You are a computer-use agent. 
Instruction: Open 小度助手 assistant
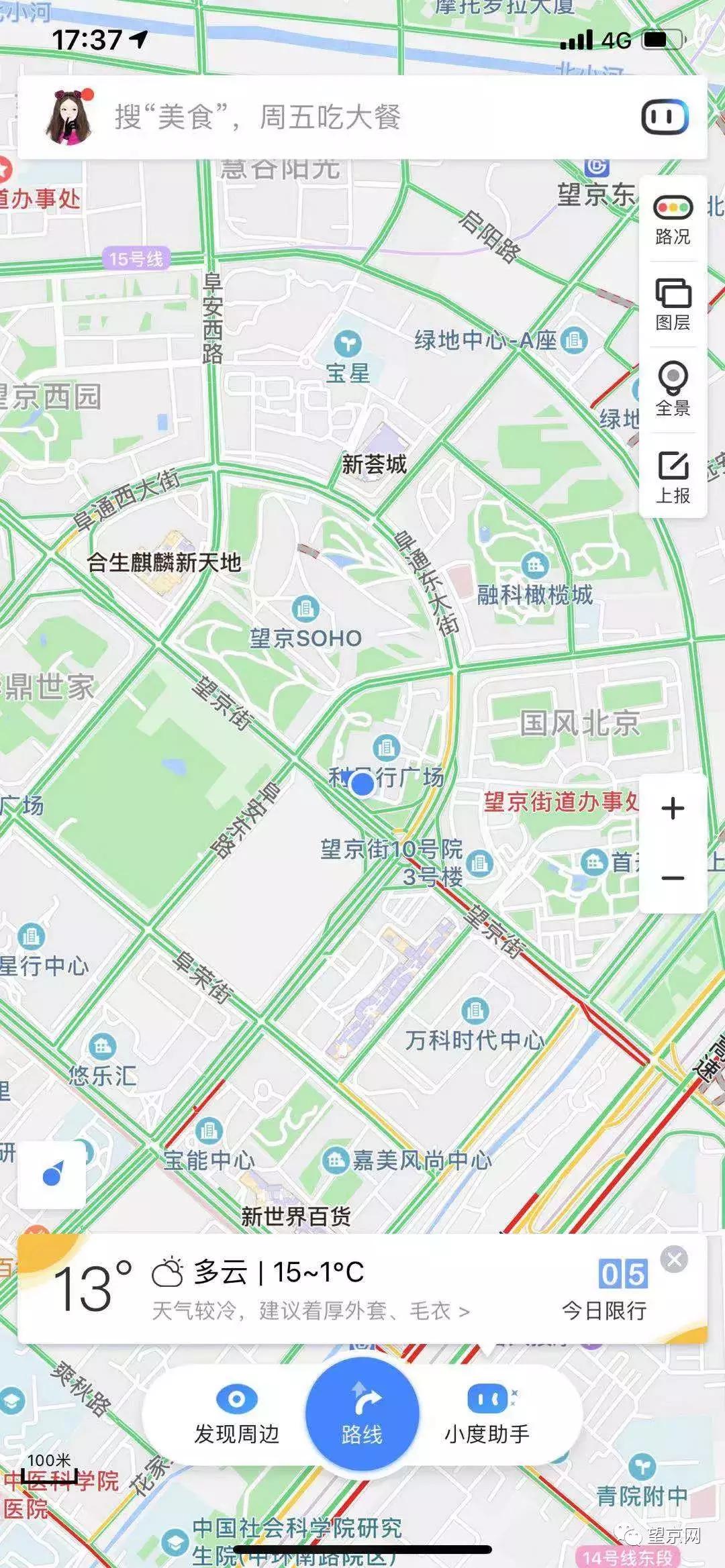(488, 1400)
